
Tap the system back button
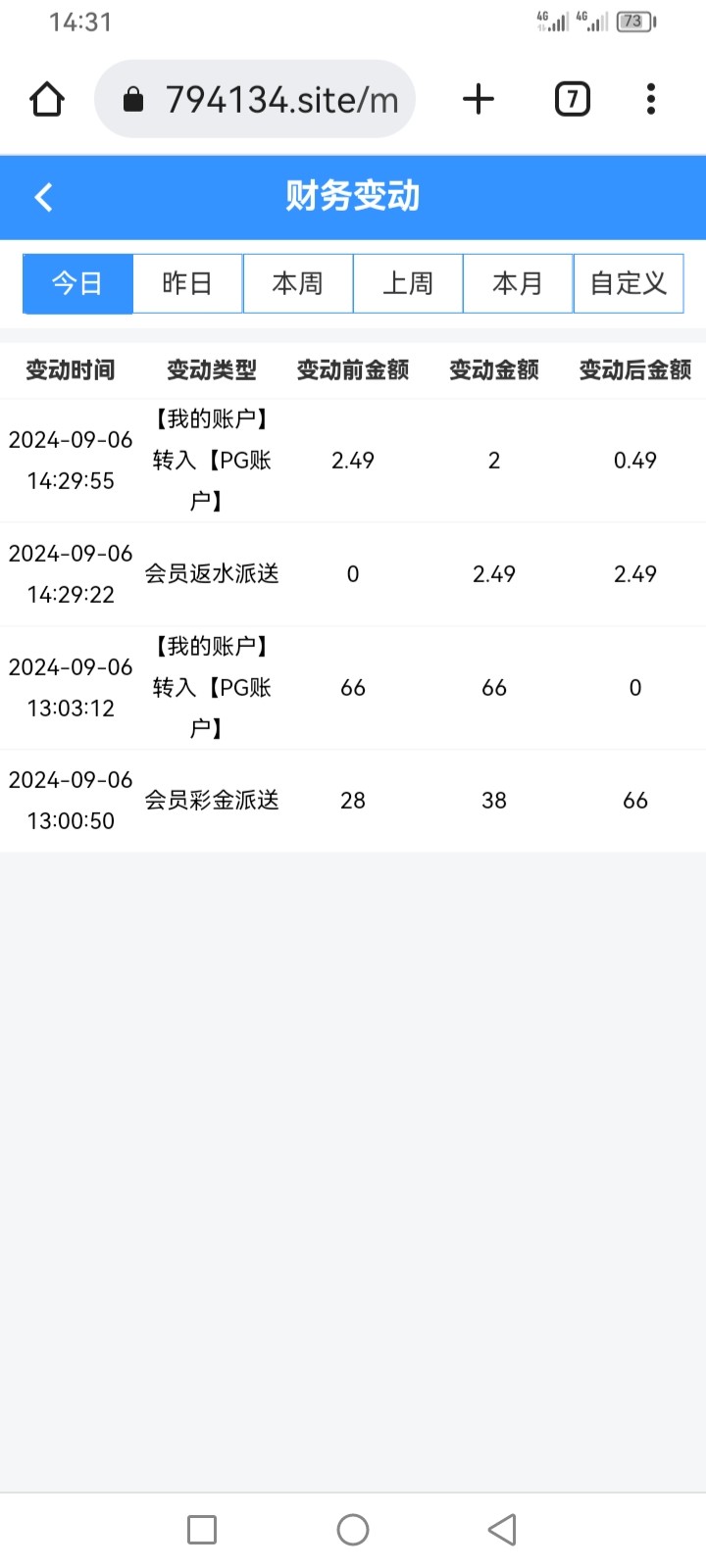coord(502,1530)
